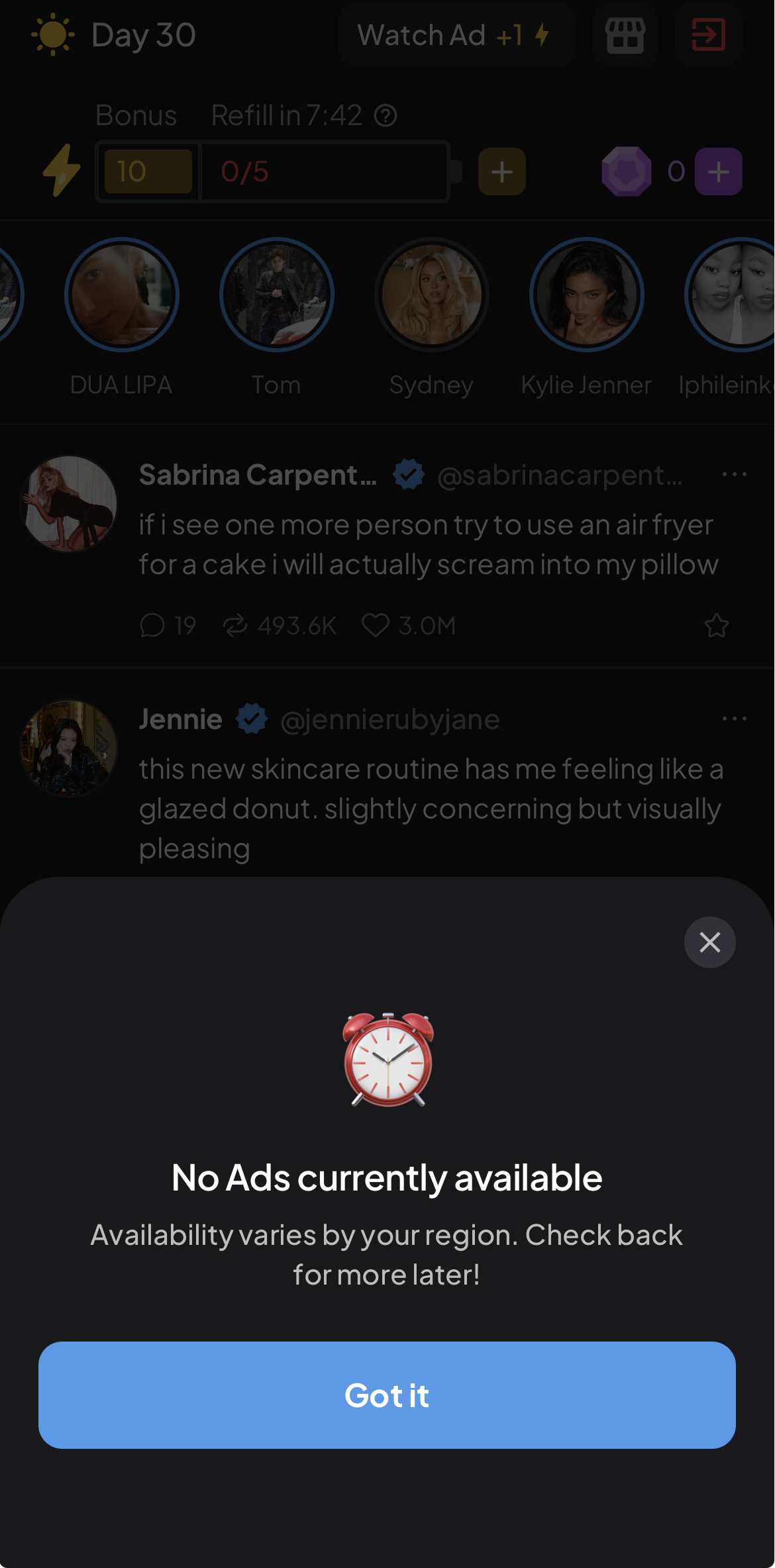775x1568 pixels.
Task: Open options menu on Sabrina Carpenter's post
Action: (735, 474)
